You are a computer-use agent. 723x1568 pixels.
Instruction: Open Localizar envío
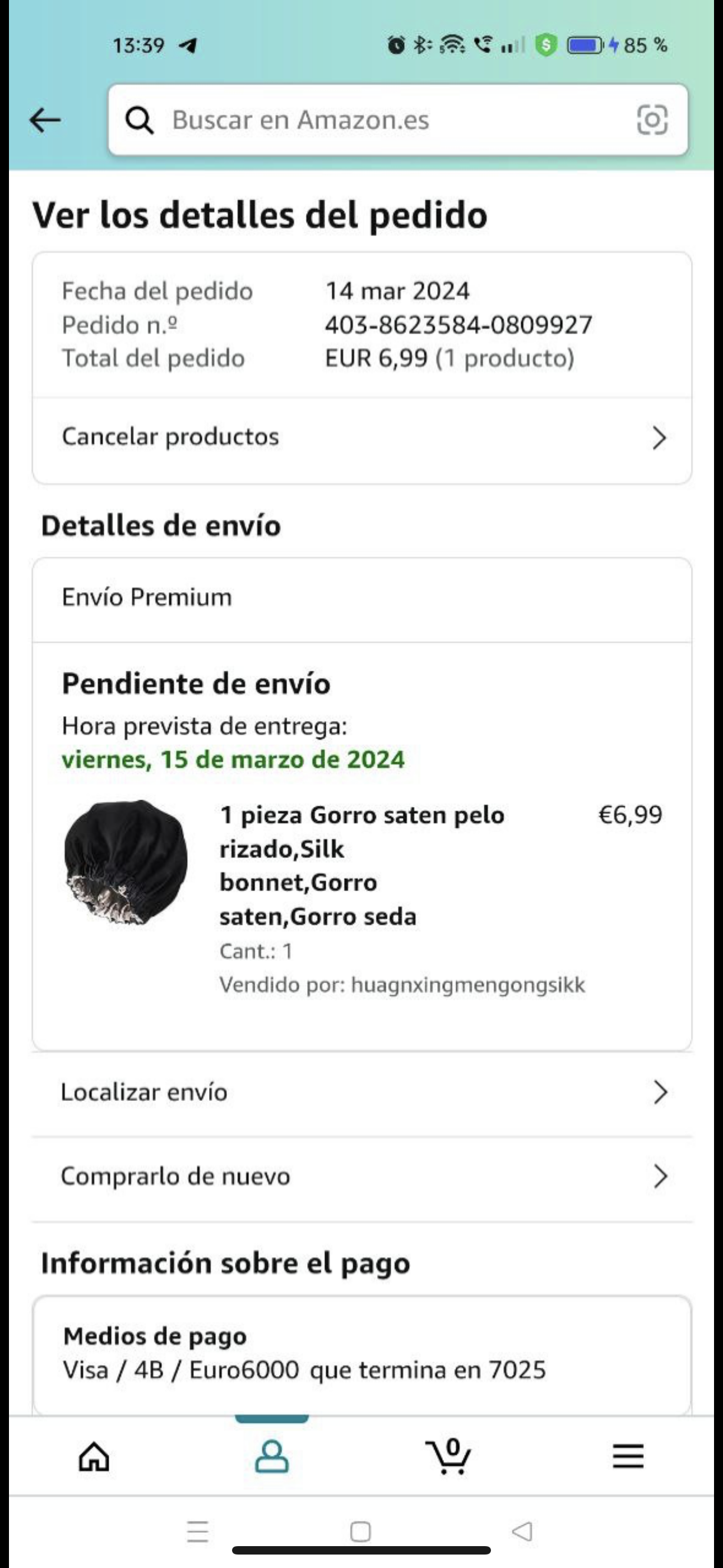[x=361, y=1092]
